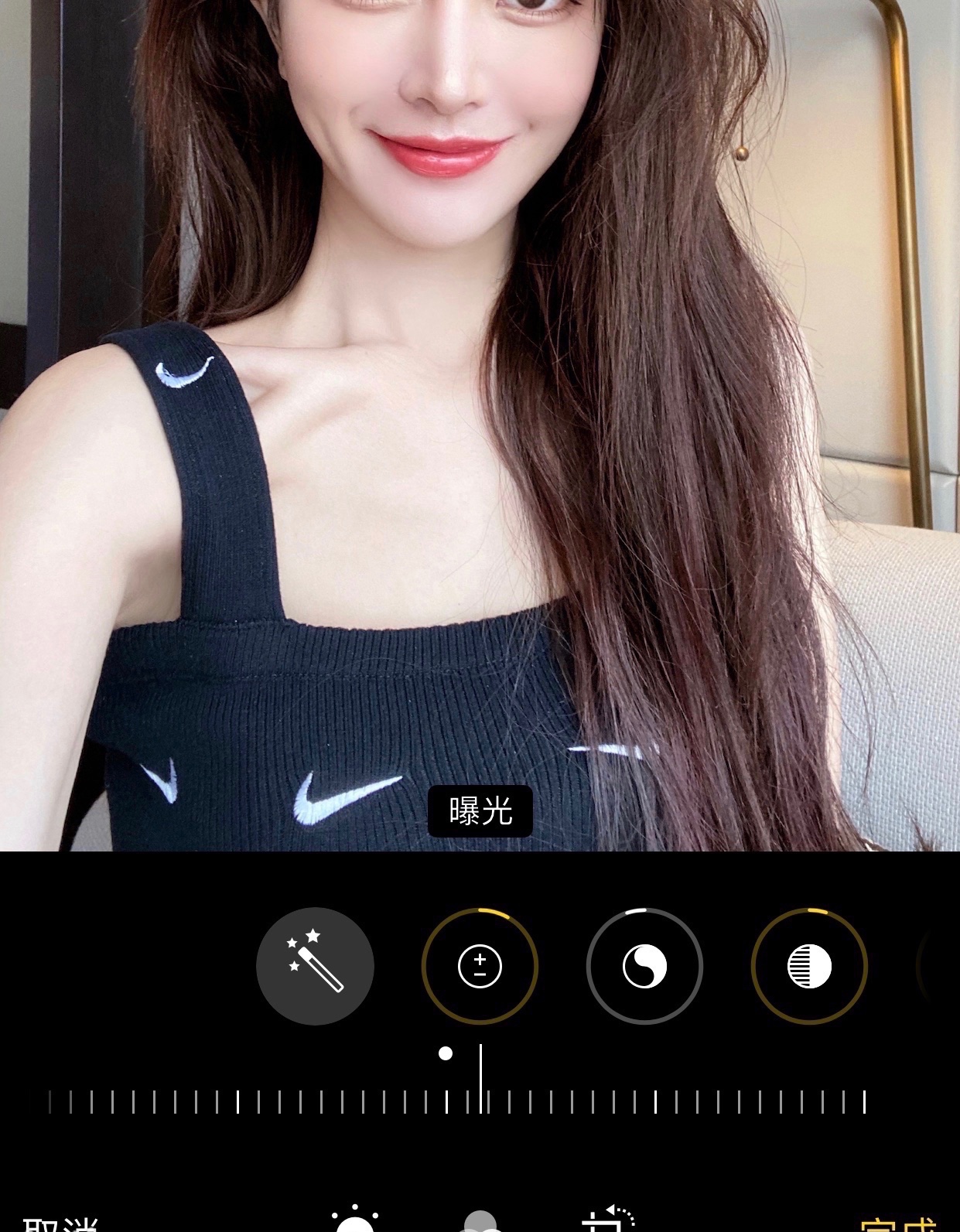Image resolution: width=960 pixels, height=1232 pixels.
Task: Choose the brilliance adjustment dial
Action: click(644, 966)
